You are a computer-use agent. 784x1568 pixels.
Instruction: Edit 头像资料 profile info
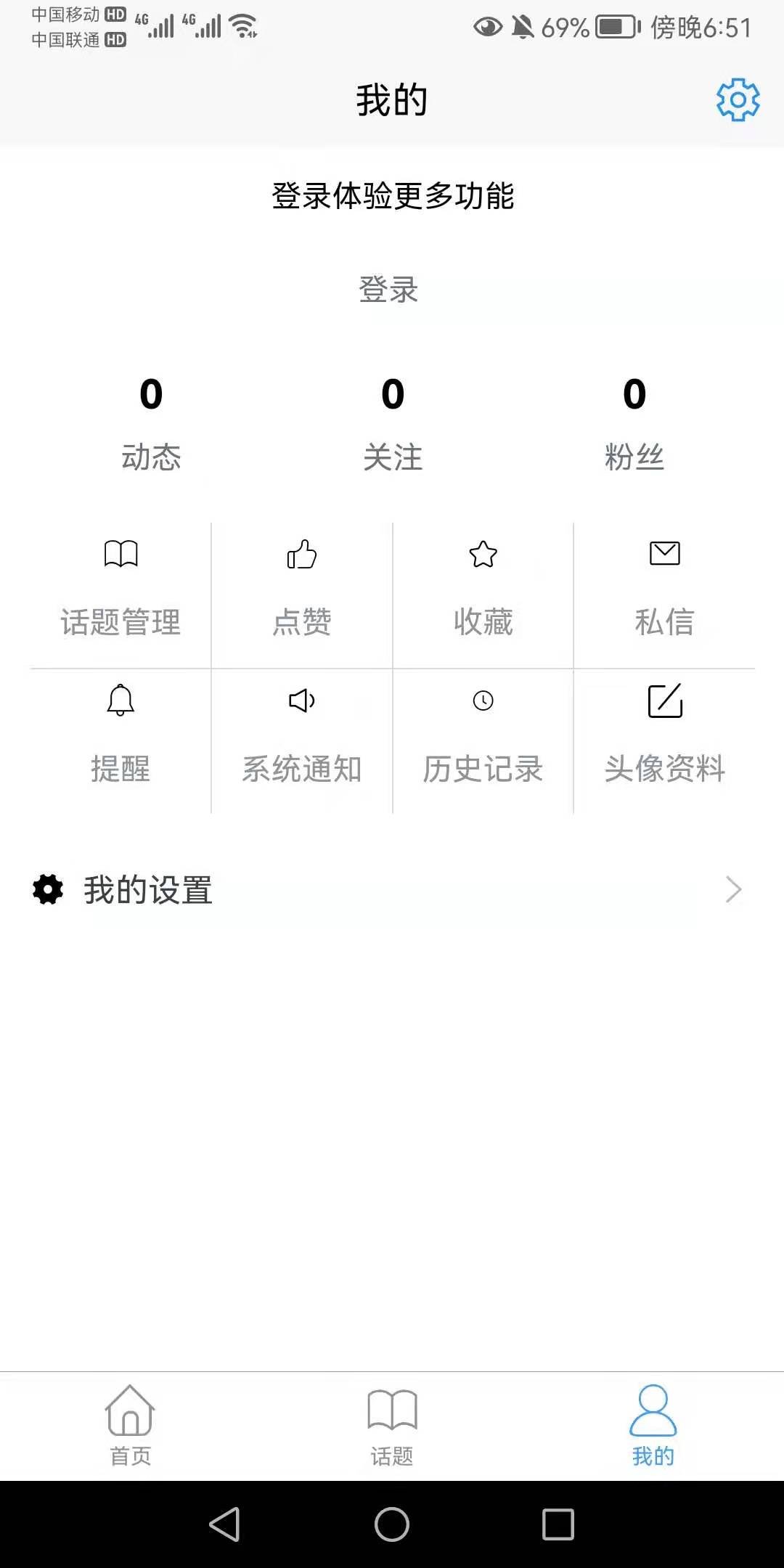[x=664, y=735]
